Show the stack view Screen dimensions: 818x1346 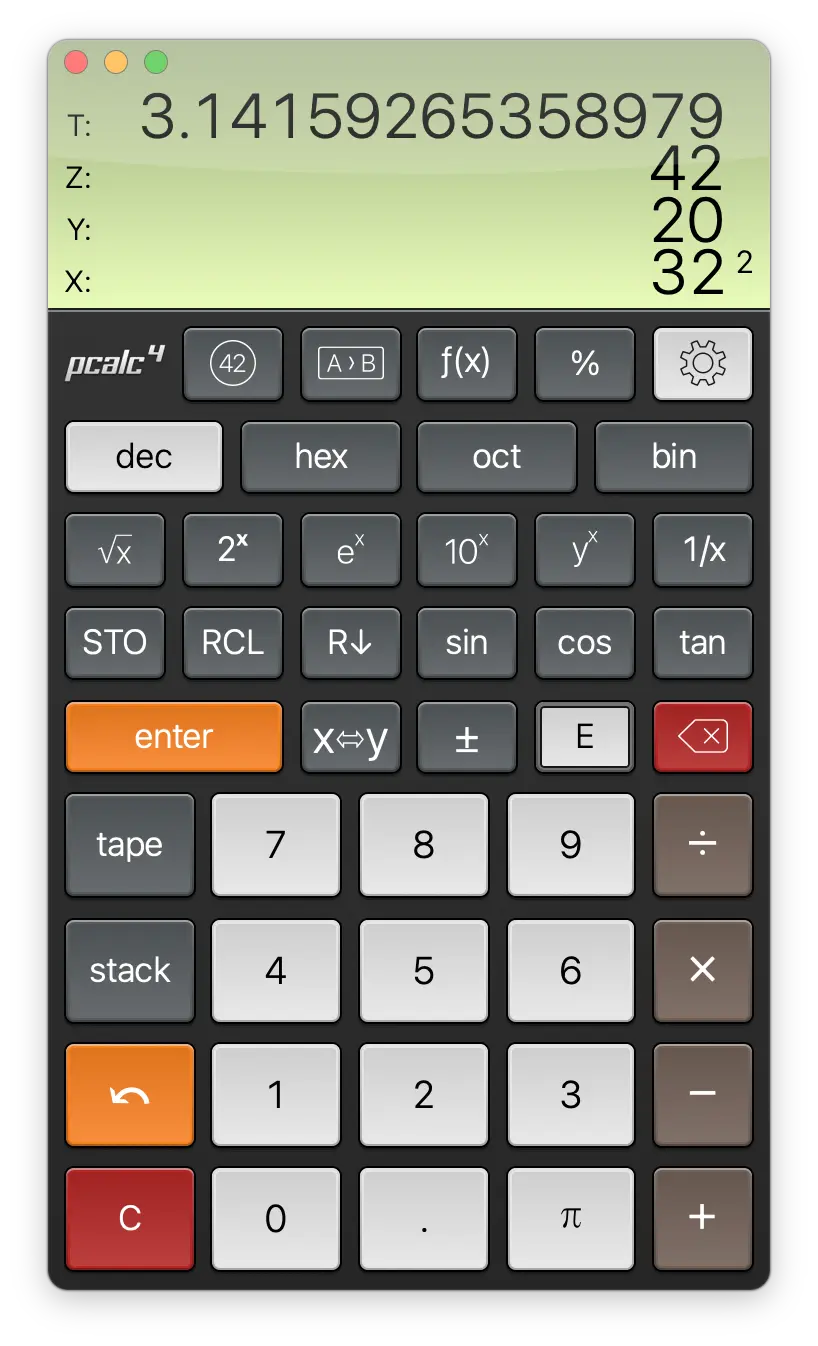point(129,971)
